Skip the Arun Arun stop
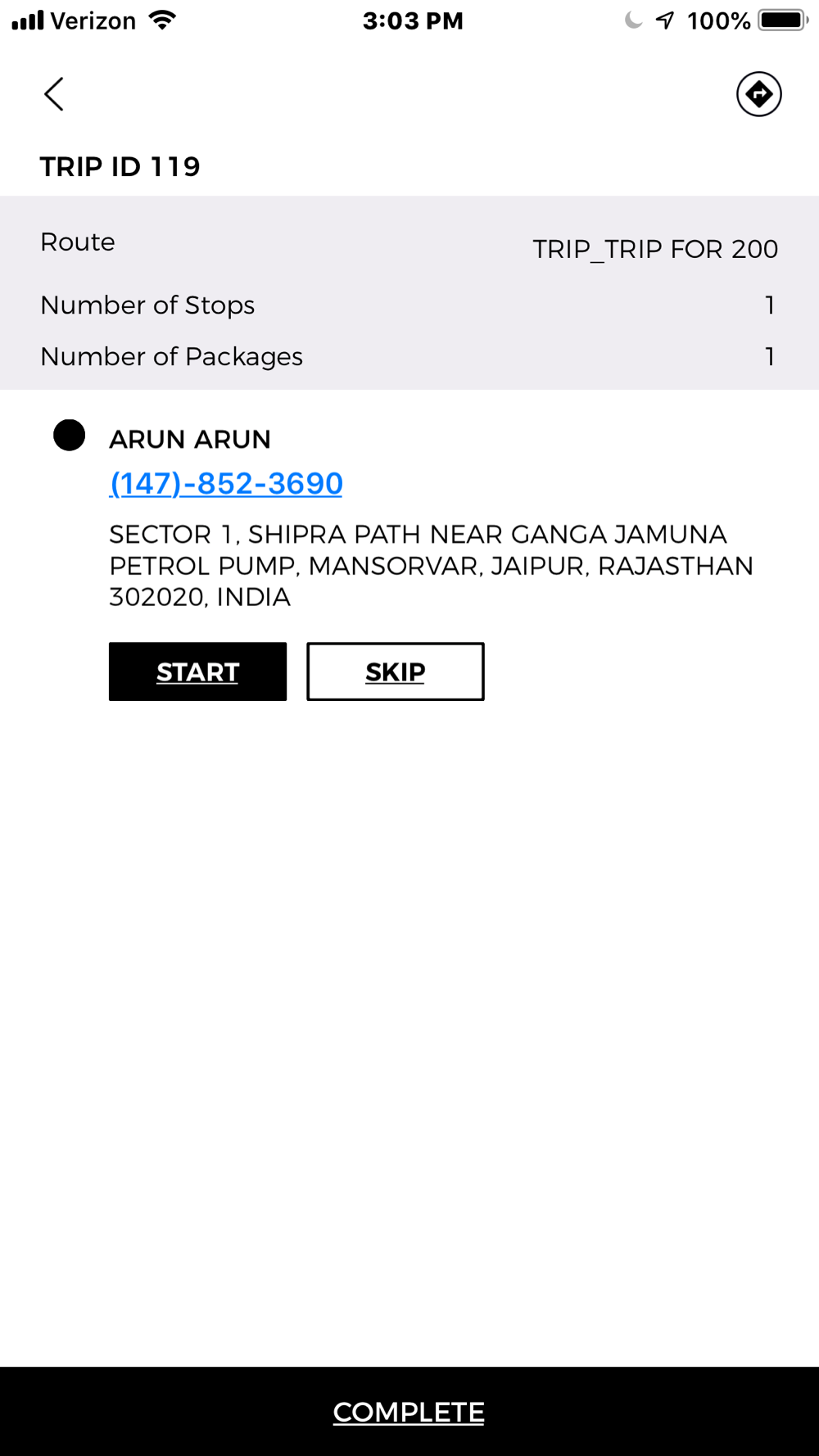819x1456 pixels. 396,671
